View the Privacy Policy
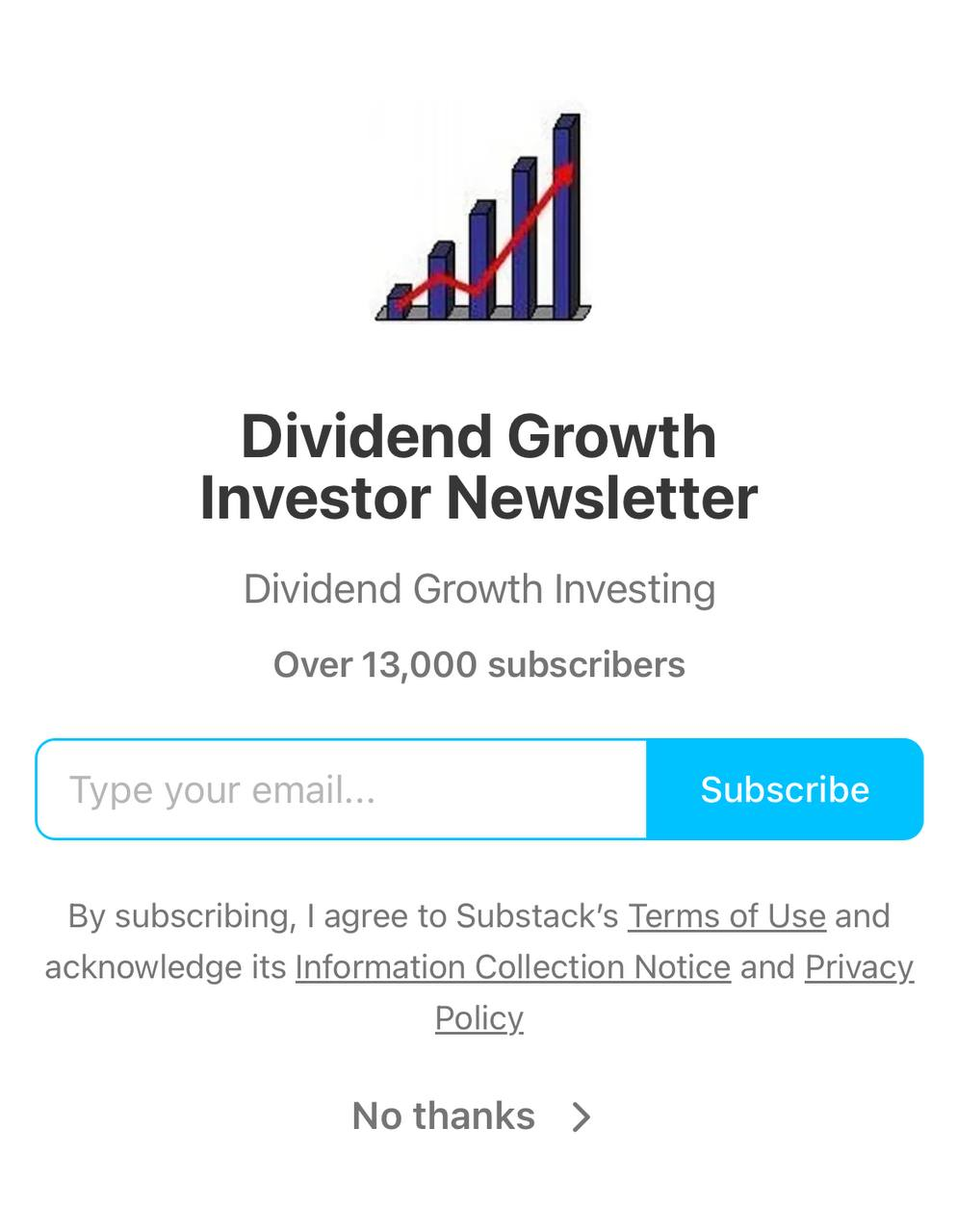The image size is (957, 1232). click(x=859, y=966)
